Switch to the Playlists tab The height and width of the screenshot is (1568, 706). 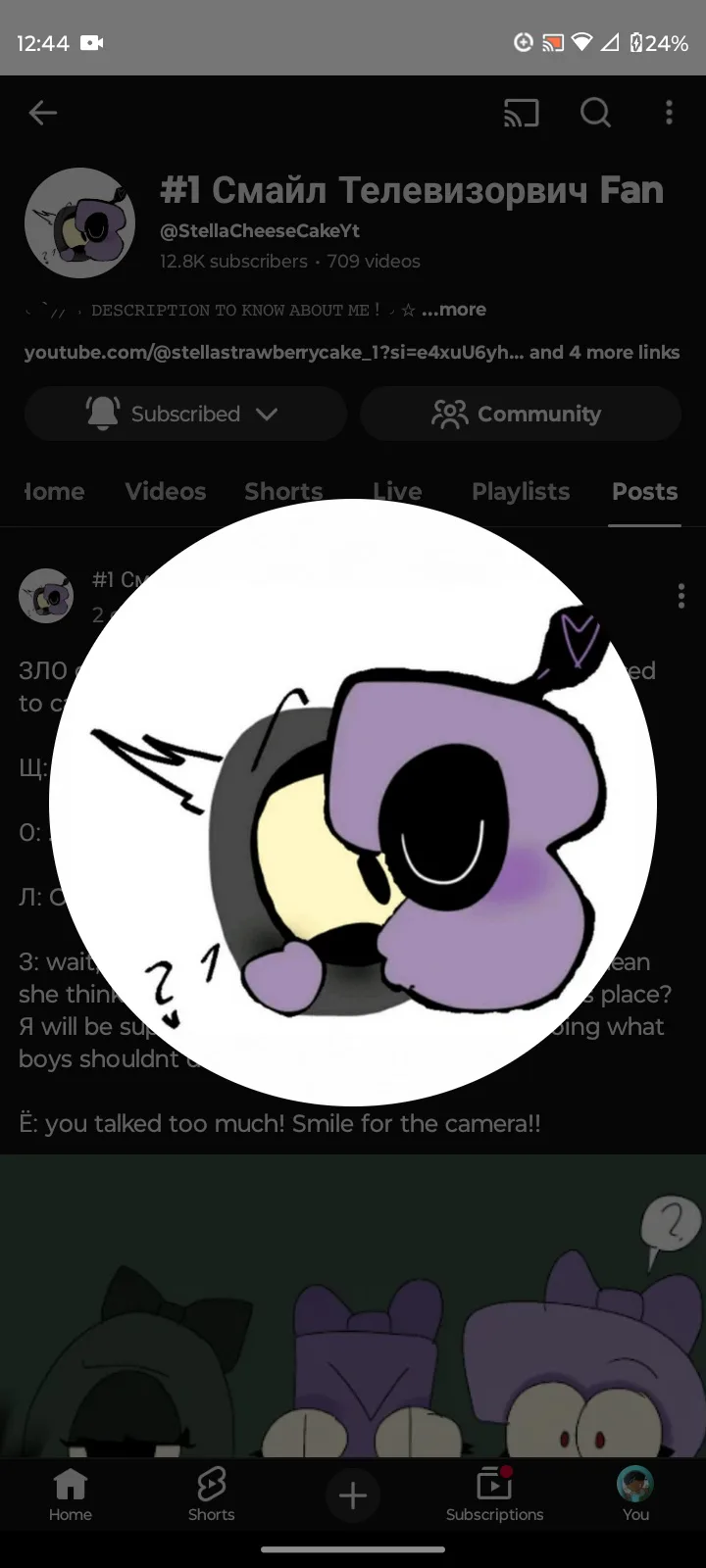point(520,491)
